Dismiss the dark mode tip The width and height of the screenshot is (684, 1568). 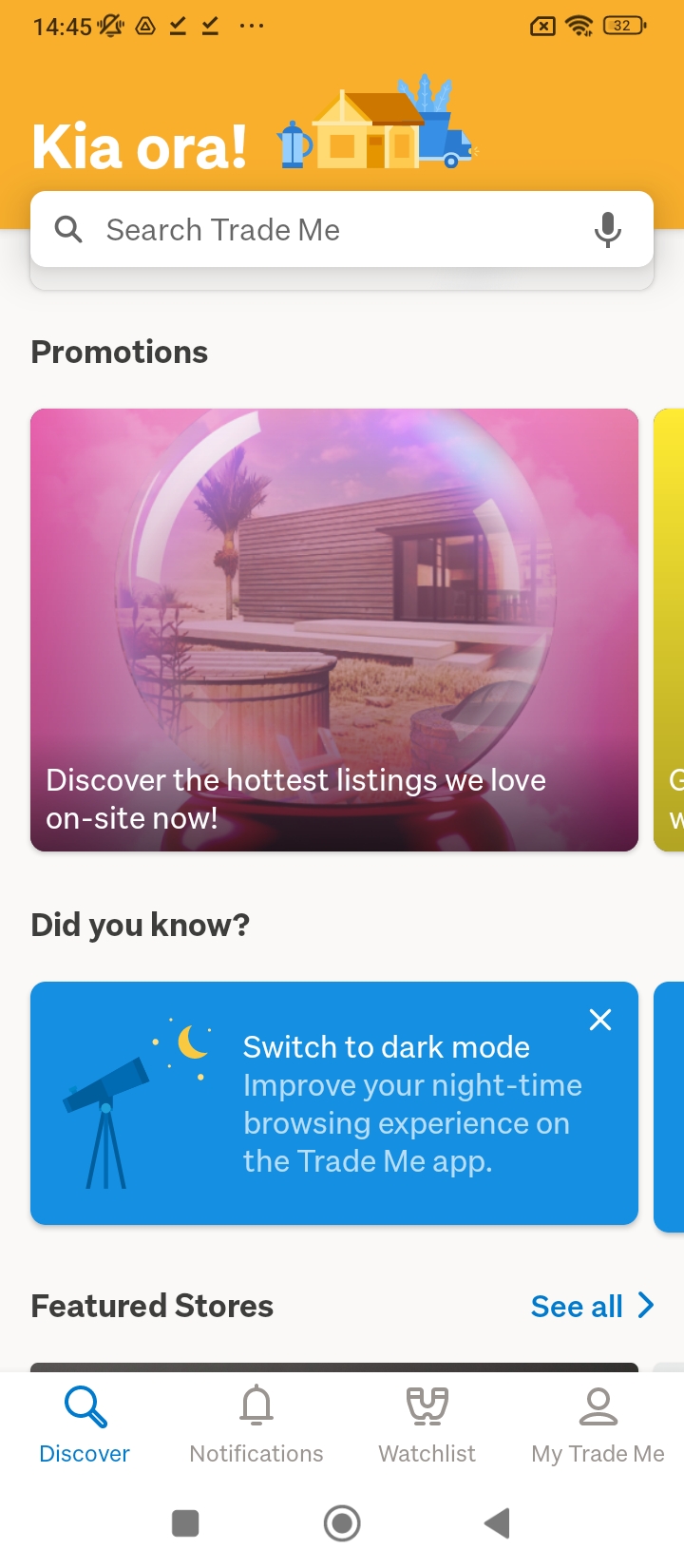tap(600, 1021)
